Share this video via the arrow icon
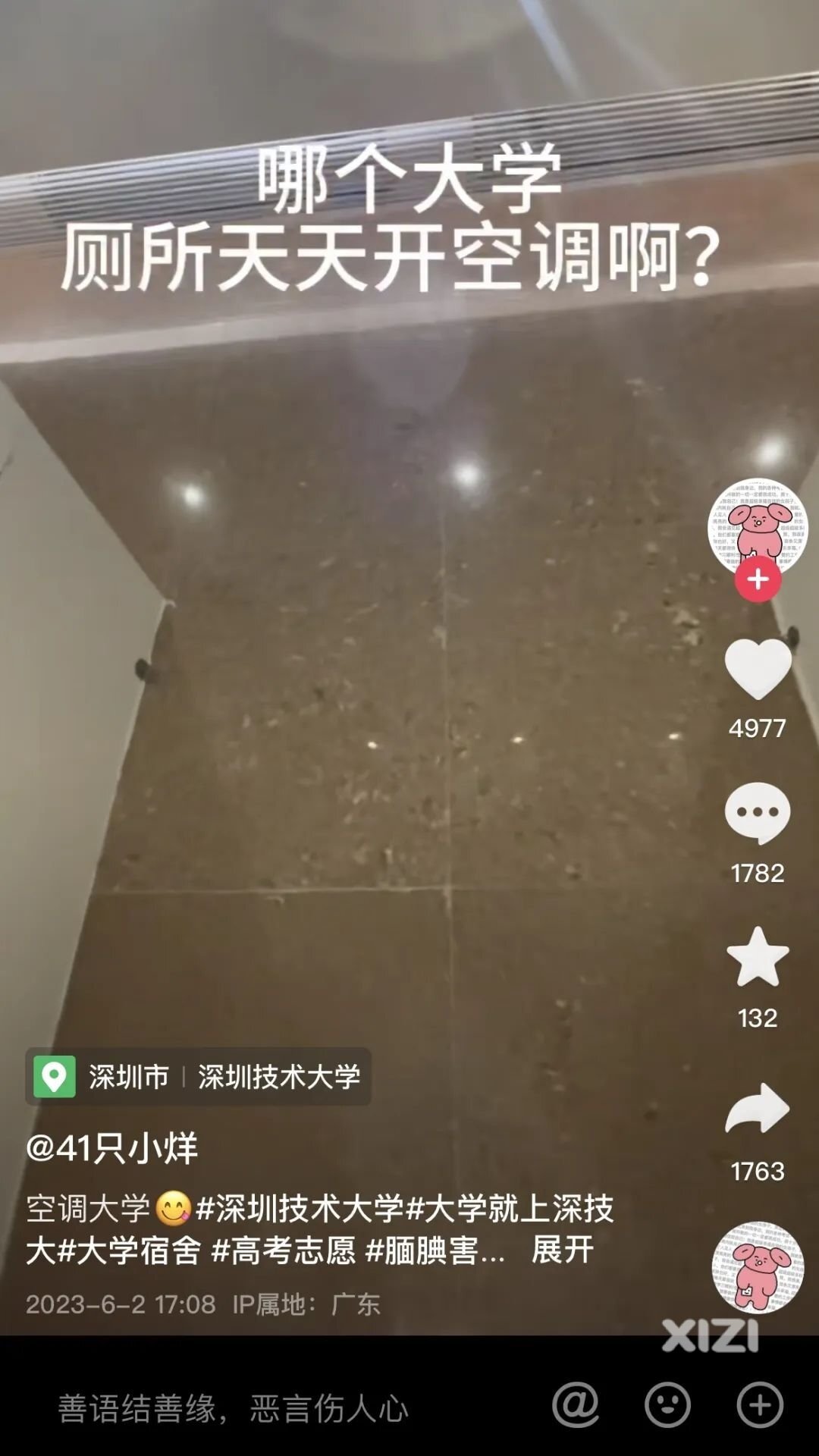Screen dimensions: 819x1456 pyautogui.click(x=758, y=1109)
